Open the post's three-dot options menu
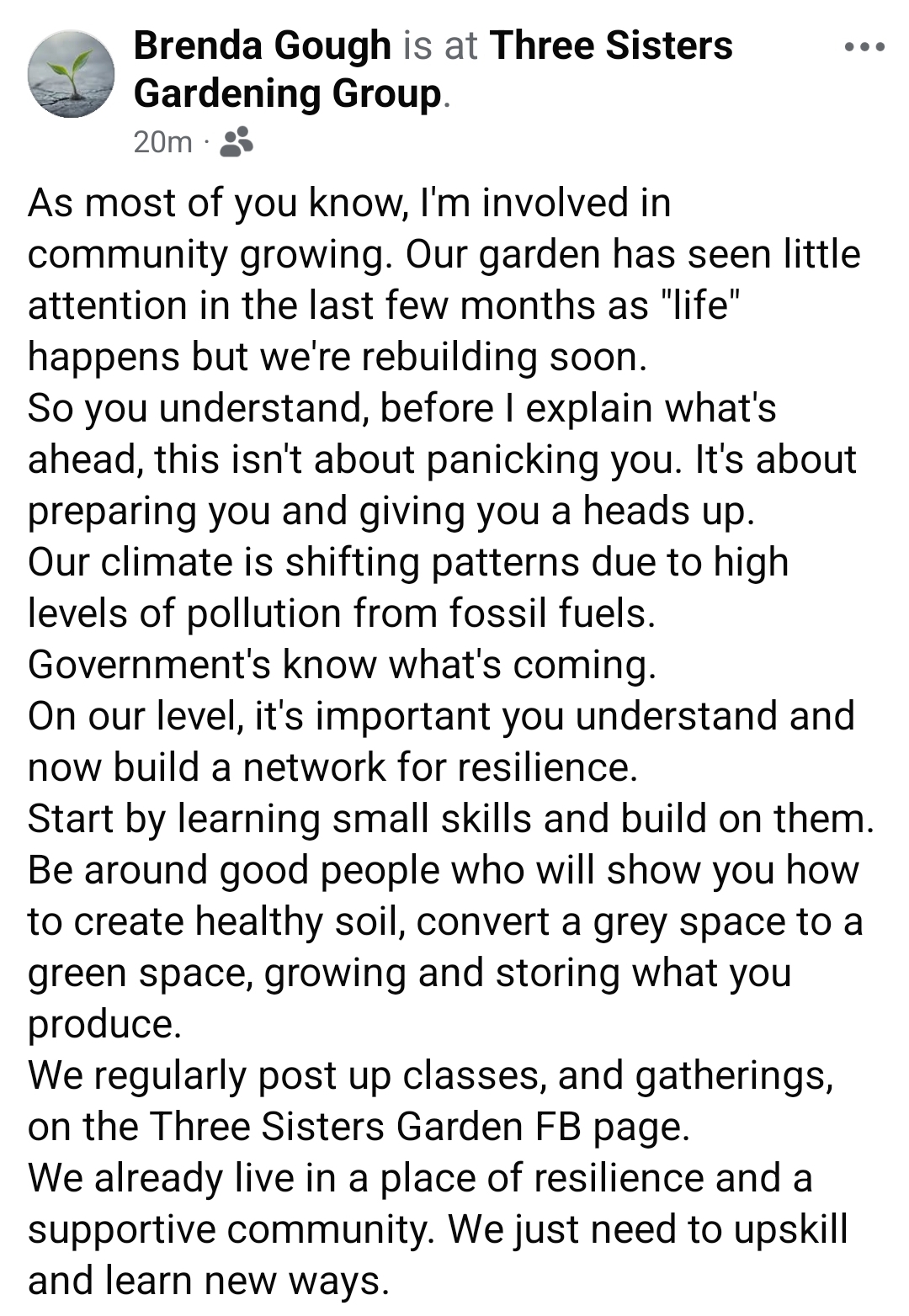The height and width of the screenshot is (1316, 909). click(864, 47)
